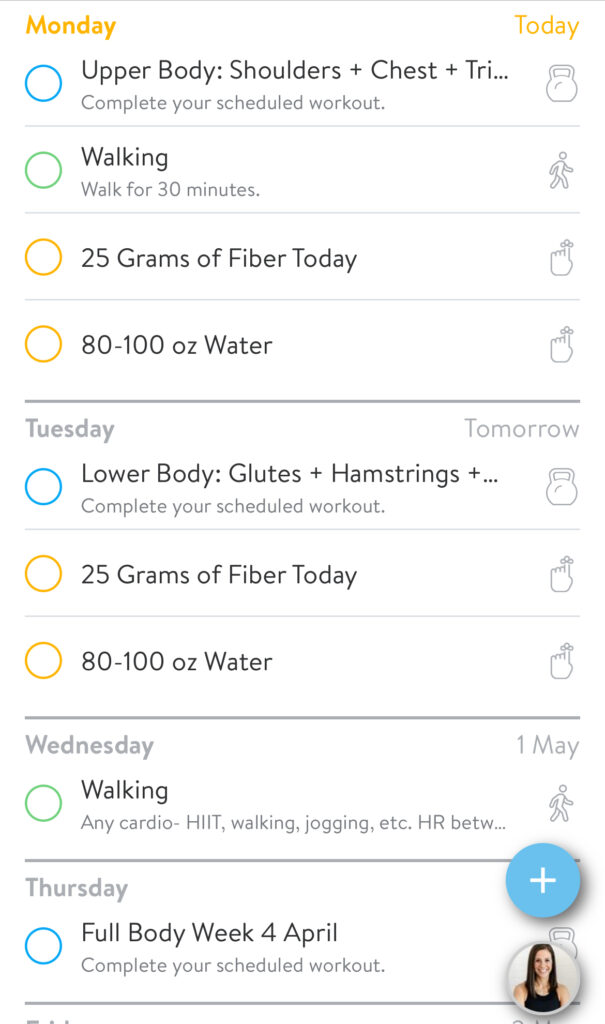Mark Monday's Walking task complete
Image resolution: width=605 pixels, height=1024 pixels.
(x=43, y=170)
